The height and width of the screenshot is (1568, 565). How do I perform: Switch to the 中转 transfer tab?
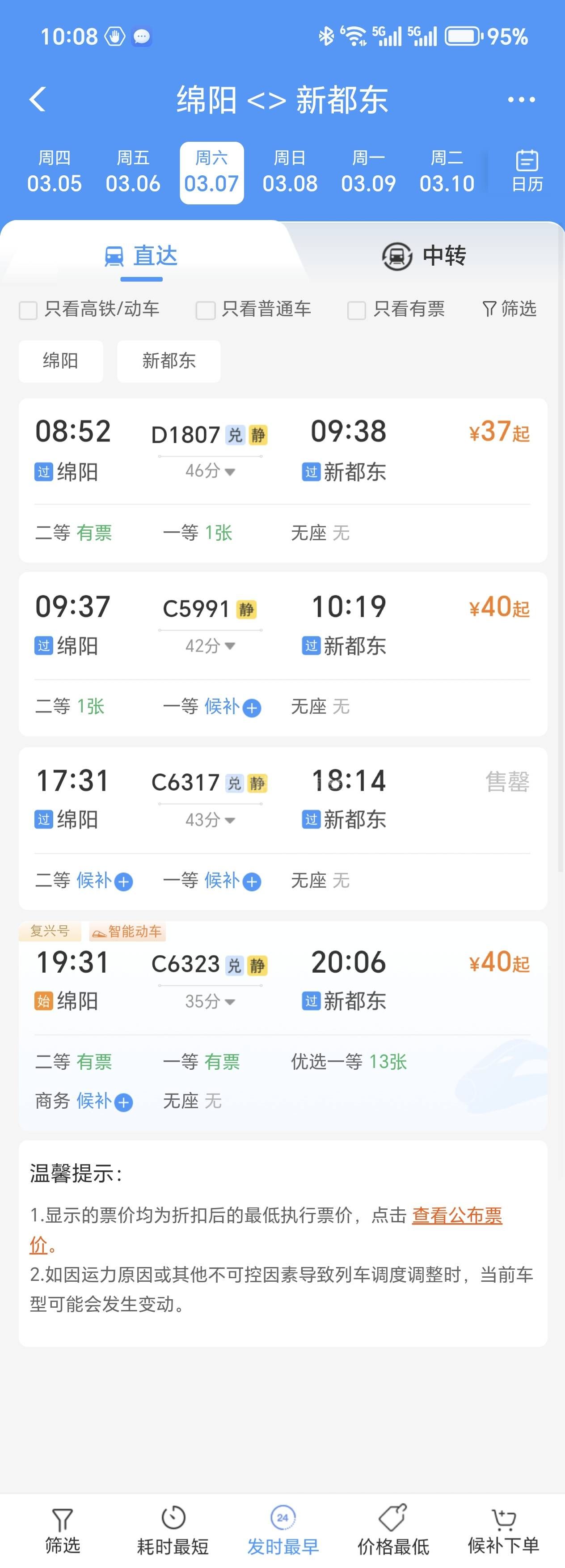coord(424,256)
